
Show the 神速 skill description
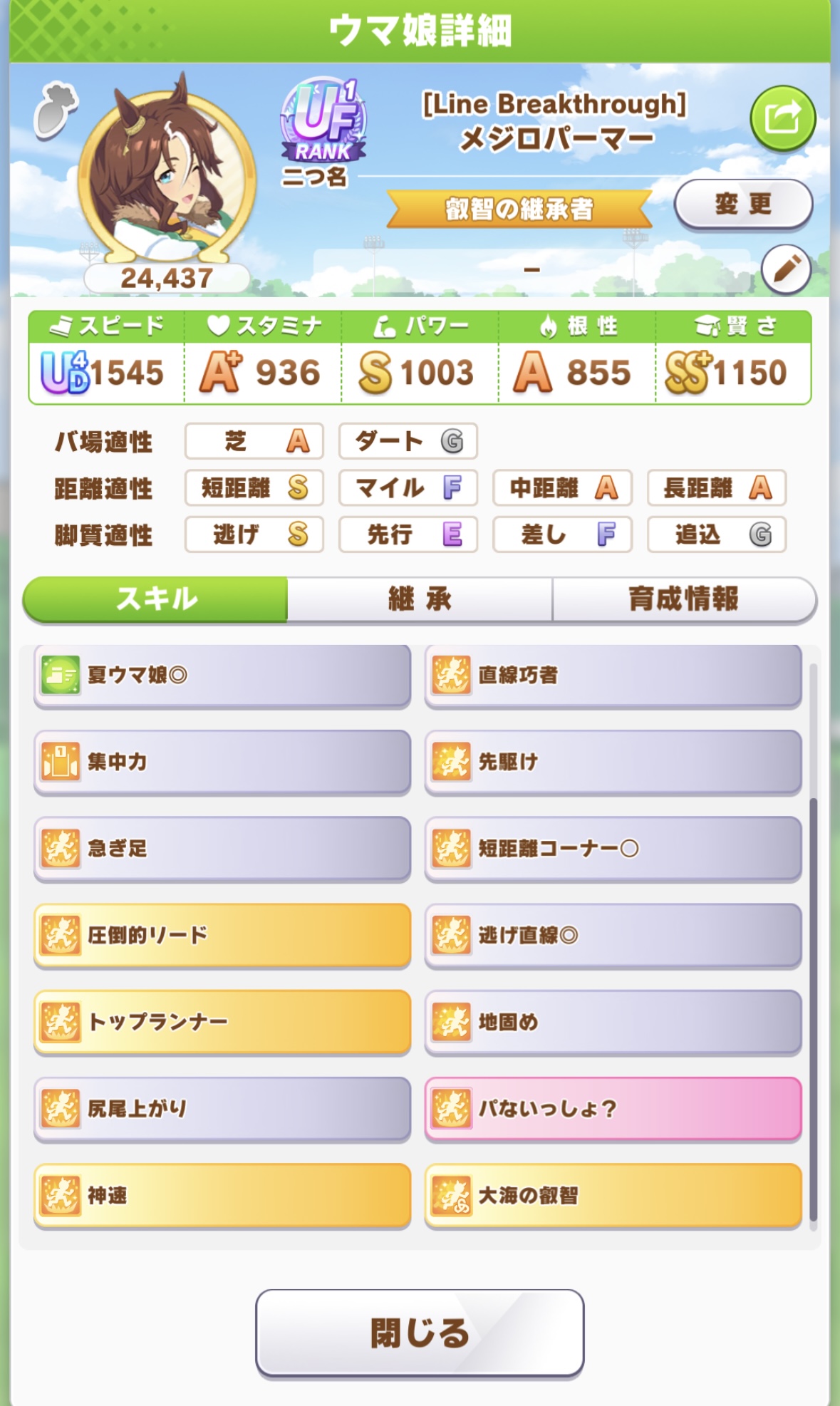pyautogui.click(x=222, y=1195)
